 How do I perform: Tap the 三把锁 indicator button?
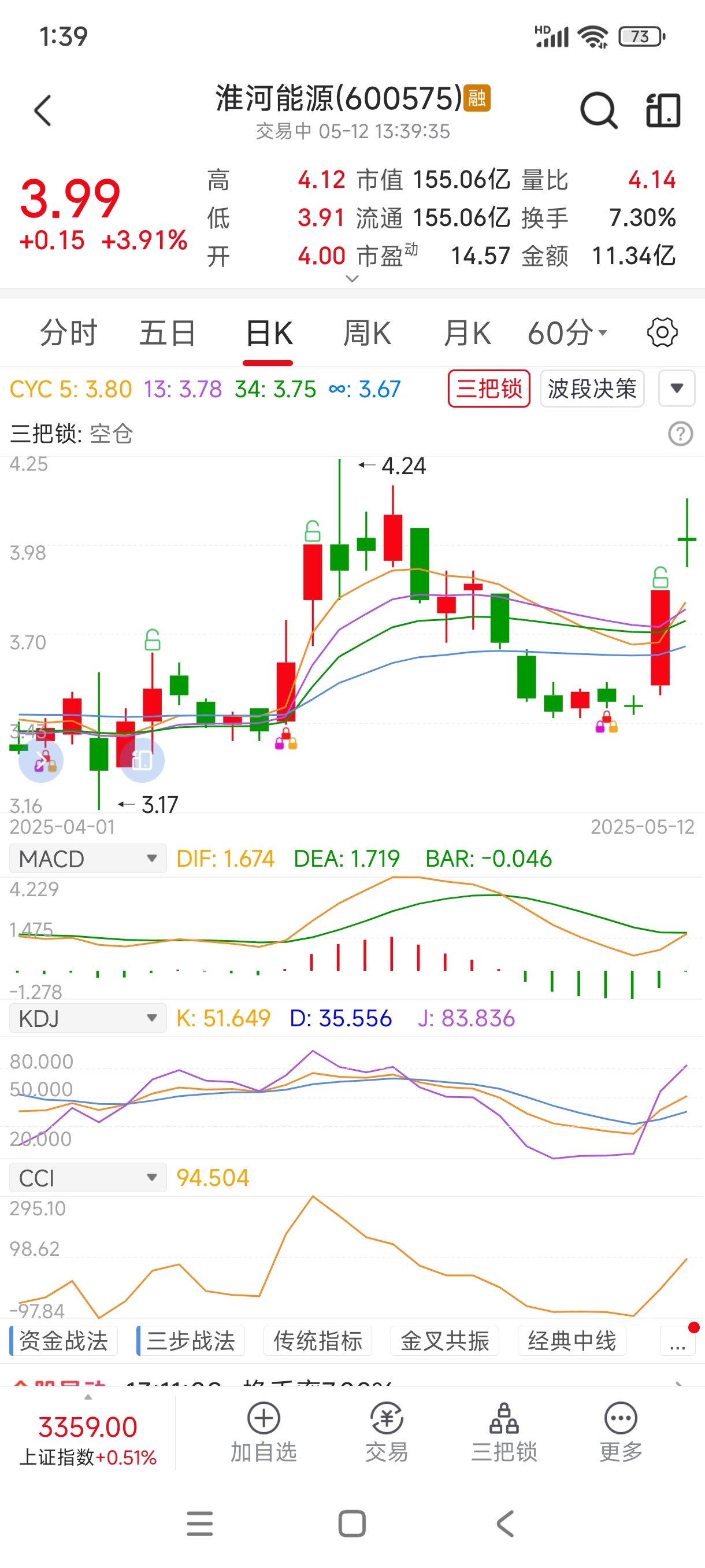(x=489, y=389)
